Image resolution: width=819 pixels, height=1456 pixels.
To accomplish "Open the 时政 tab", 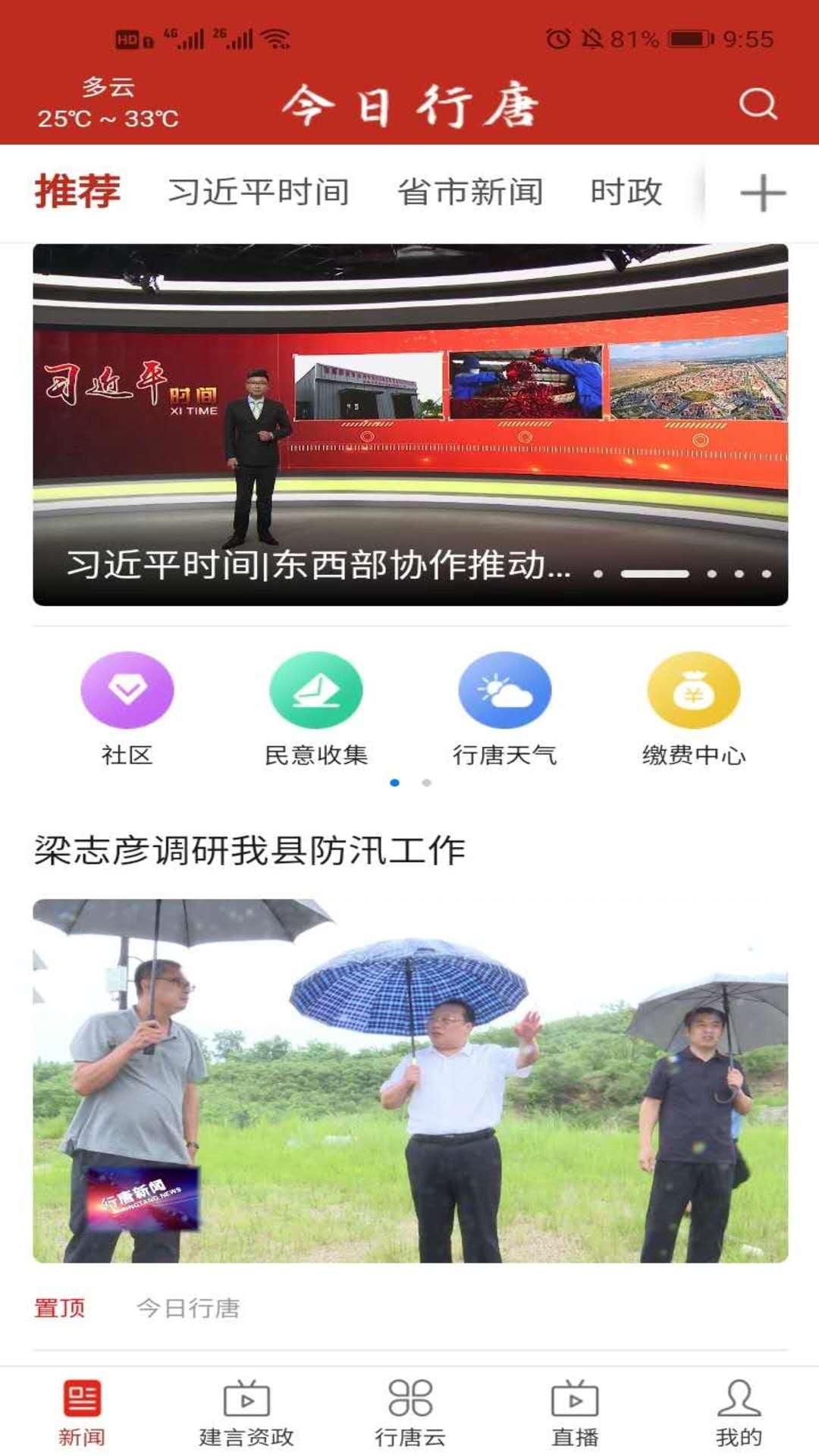I will [626, 192].
